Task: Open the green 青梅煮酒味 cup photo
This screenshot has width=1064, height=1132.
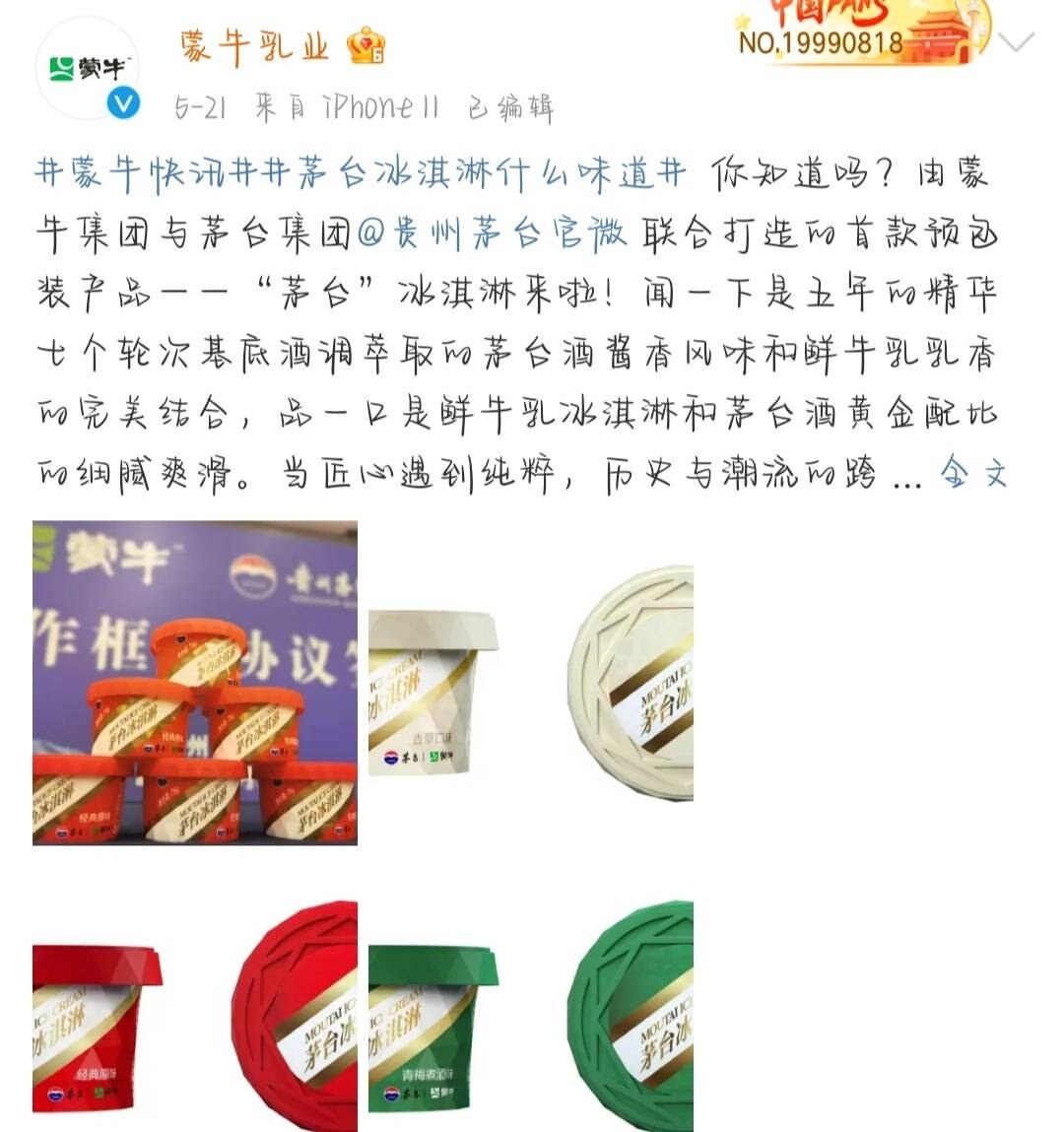Action: pyautogui.click(x=531, y=1015)
